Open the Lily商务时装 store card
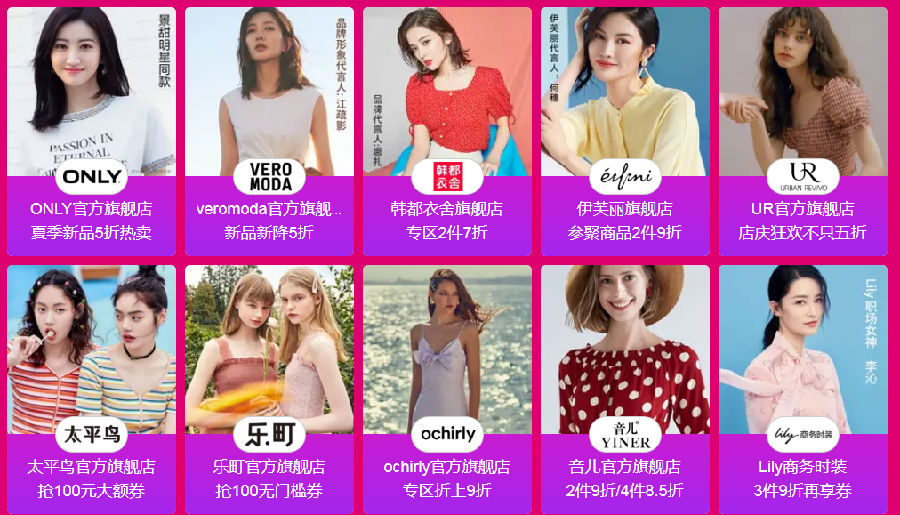This screenshot has height=515, width=900. tap(803, 388)
